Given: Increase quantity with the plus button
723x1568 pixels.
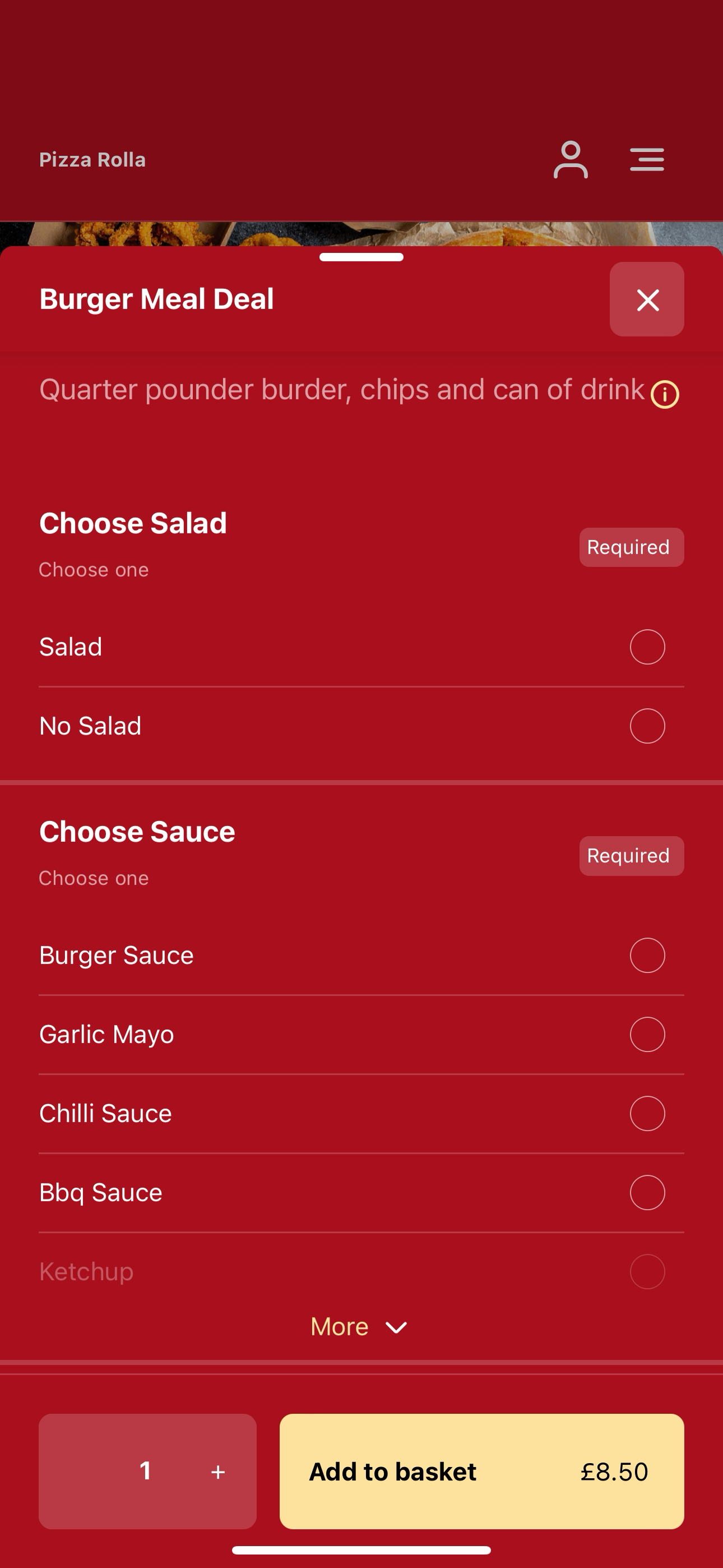Looking at the screenshot, I should 218,1472.
